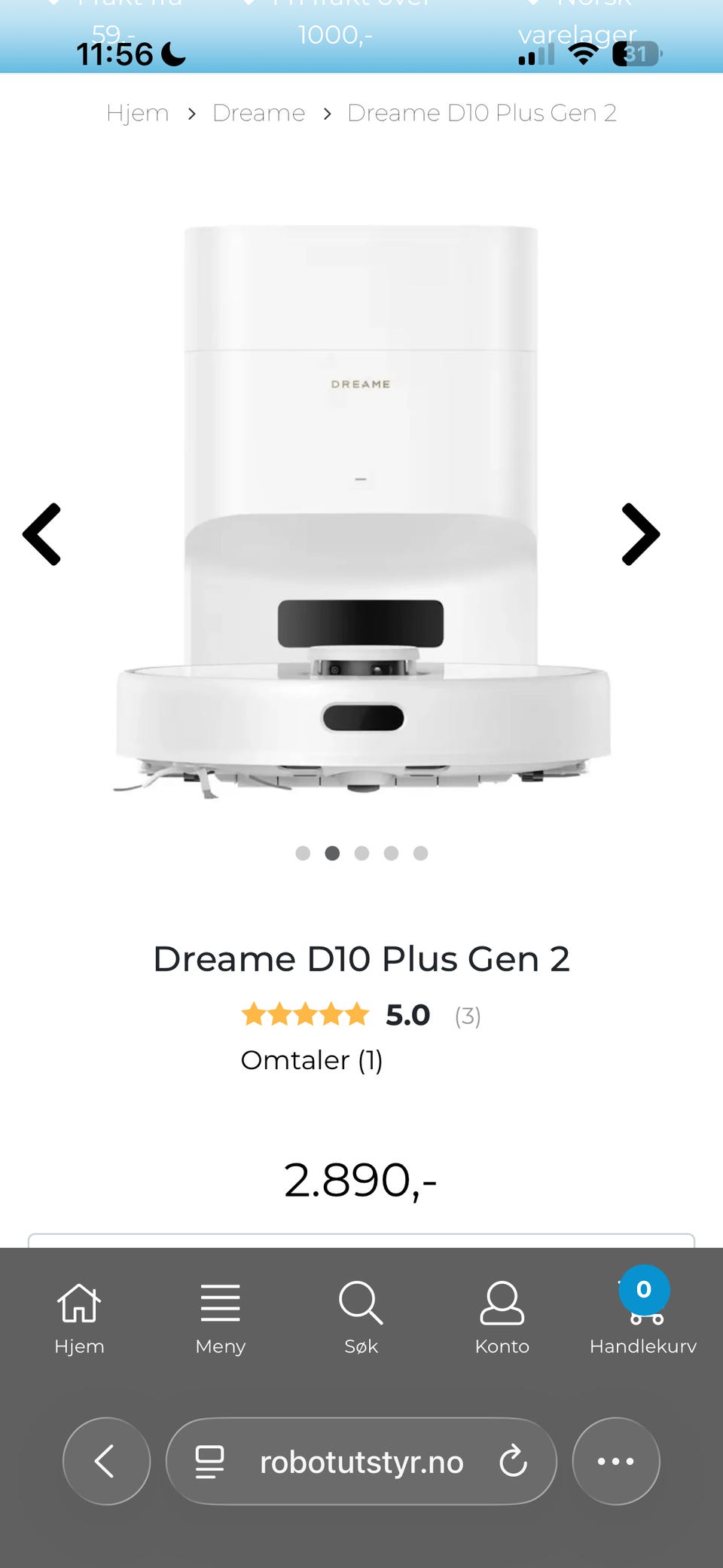Open Omtaler (1) reviews
Image resolution: width=723 pixels, height=1568 pixels.
tap(312, 1060)
